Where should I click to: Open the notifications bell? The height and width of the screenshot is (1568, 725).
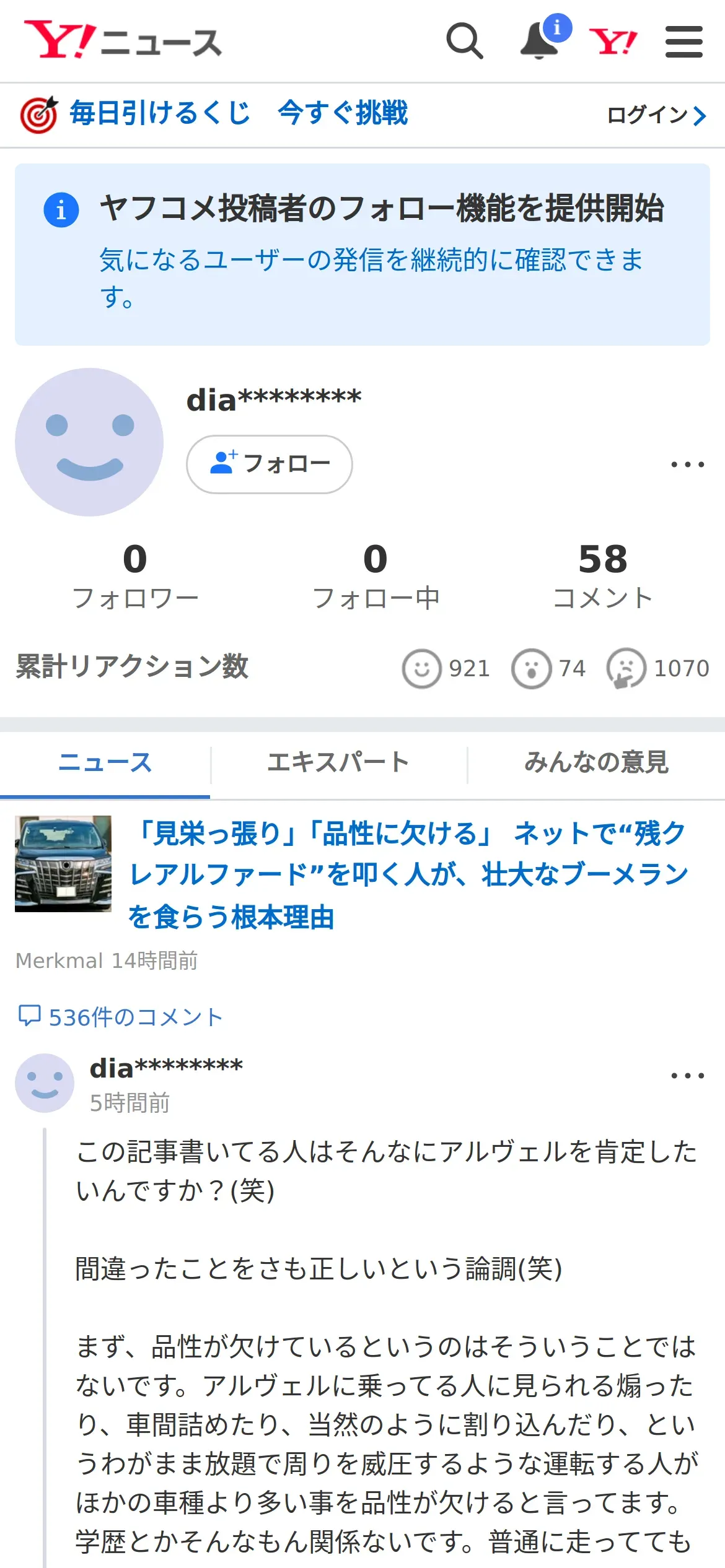(x=538, y=41)
